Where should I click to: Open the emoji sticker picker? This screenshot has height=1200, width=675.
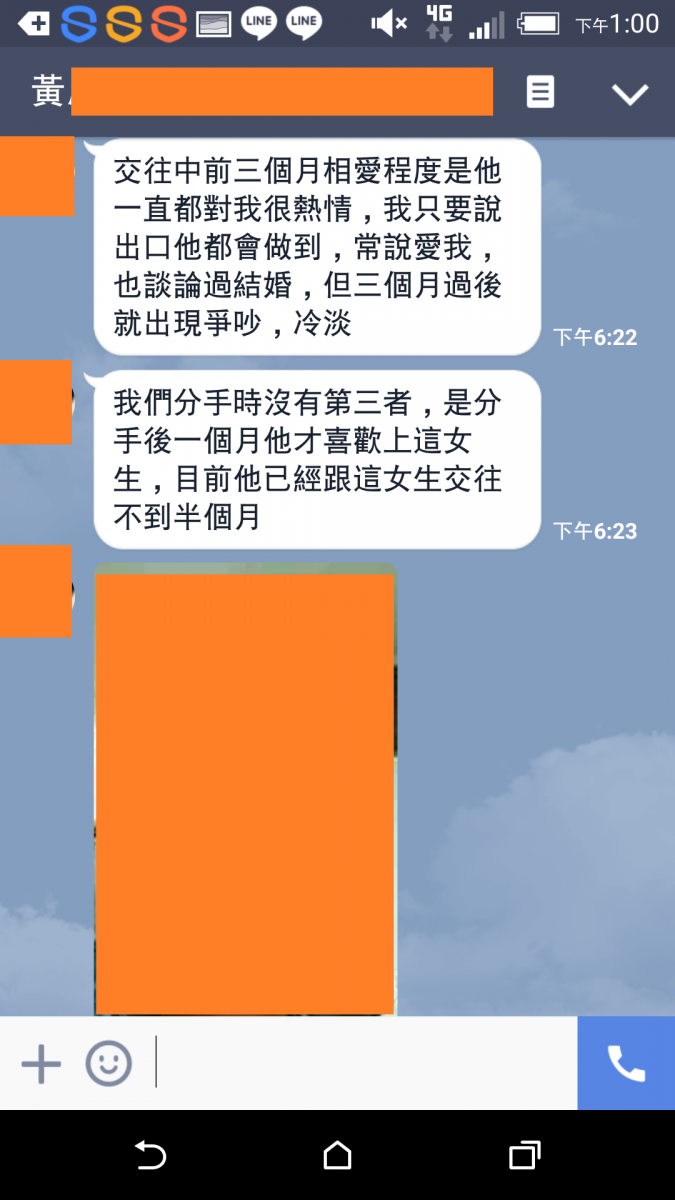tap(108, 1063)
